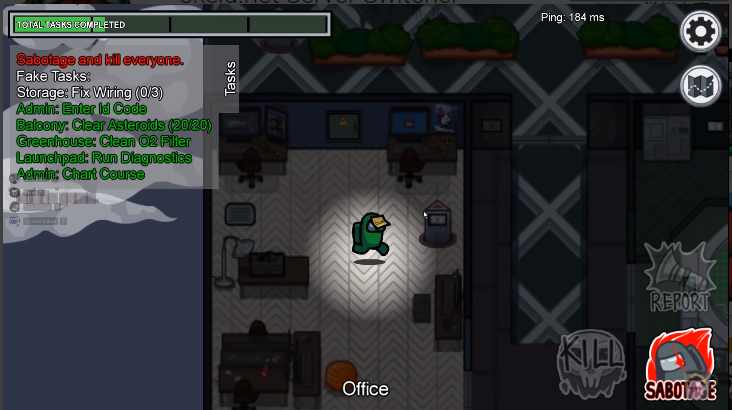Open the map

[700, 86]
